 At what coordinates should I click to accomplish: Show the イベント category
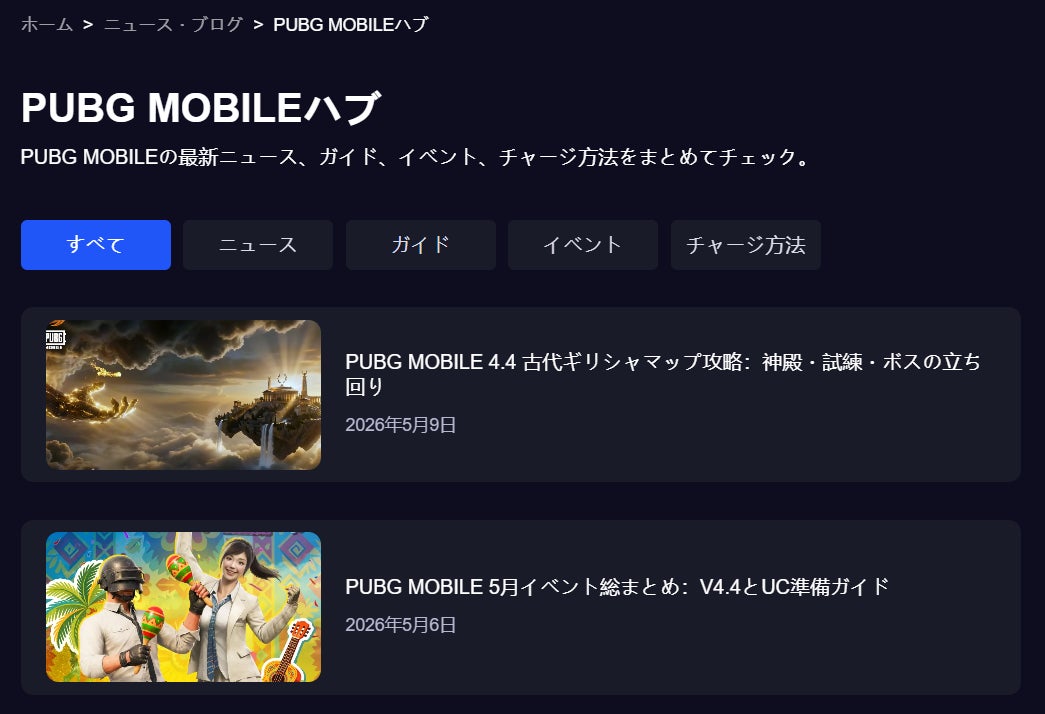(x=582, y=245)
